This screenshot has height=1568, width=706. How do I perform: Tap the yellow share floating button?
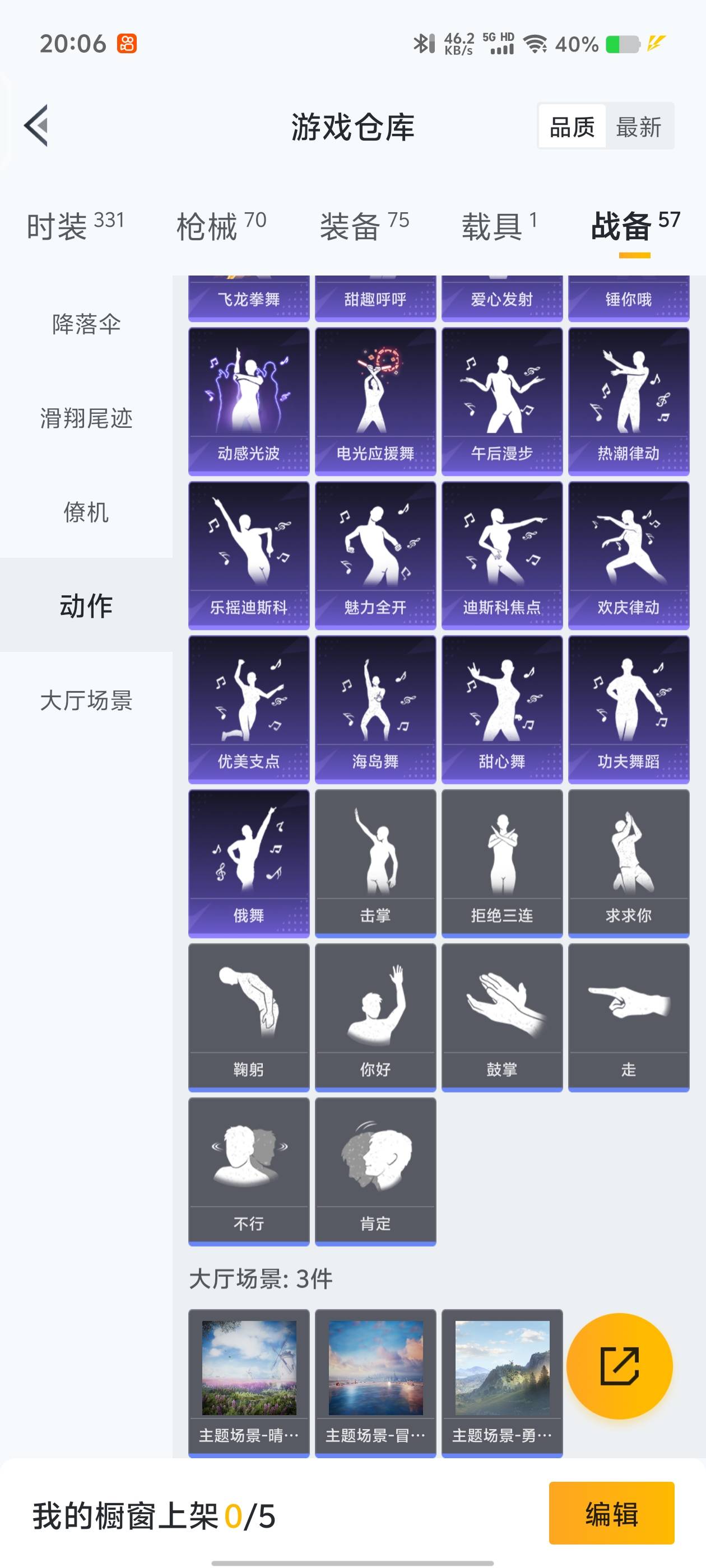click(619, 1366)
